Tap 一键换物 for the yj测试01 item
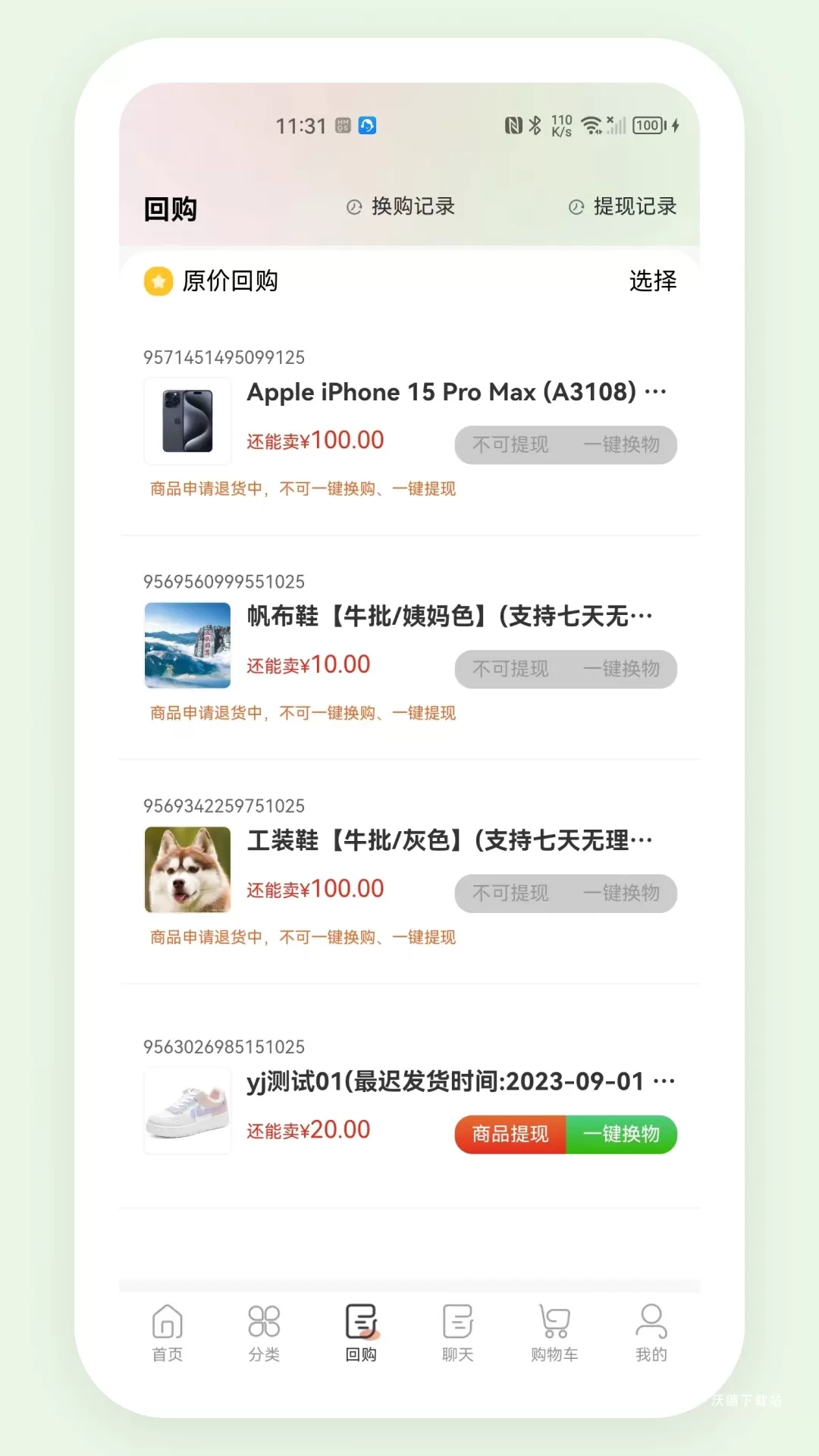The height and width of the screenshot is (1456, 819). [622, 1134]
